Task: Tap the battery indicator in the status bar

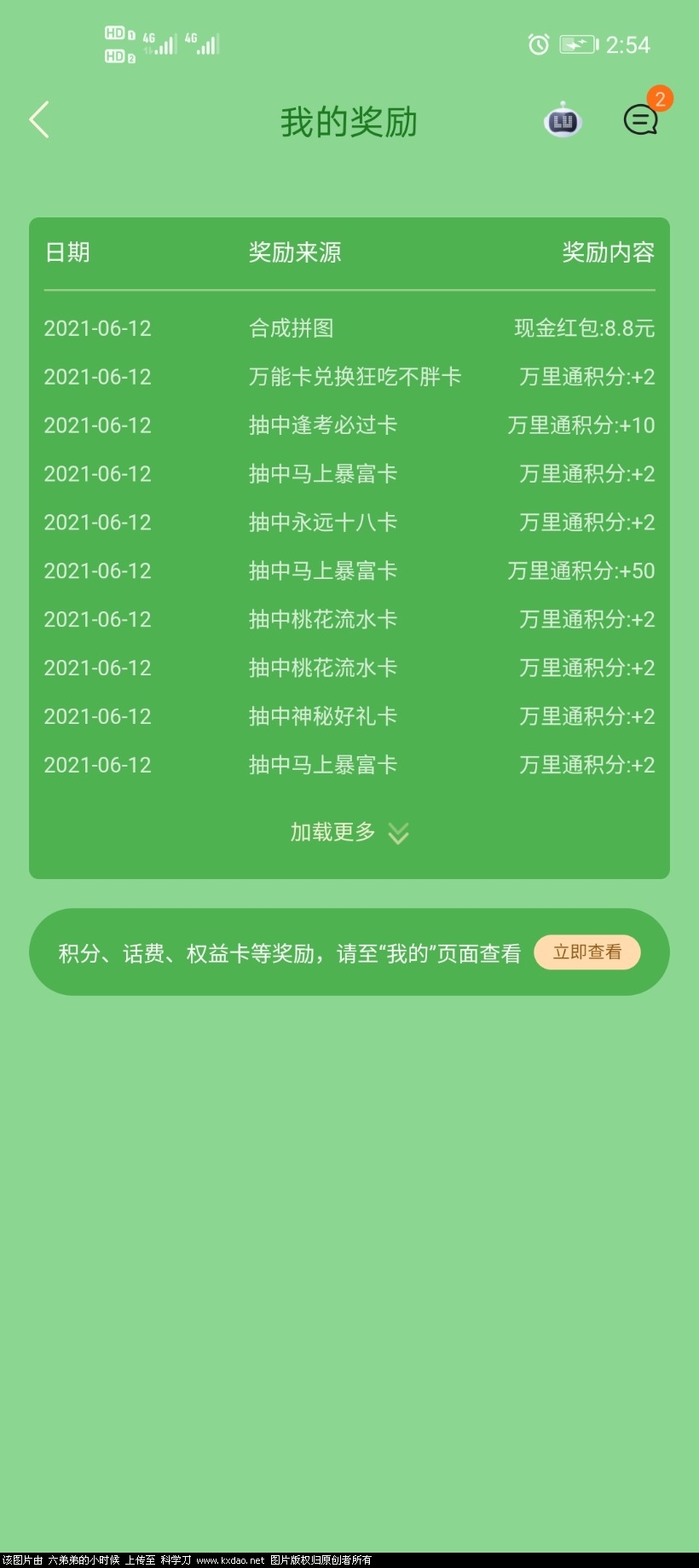Action: point(576,44)
